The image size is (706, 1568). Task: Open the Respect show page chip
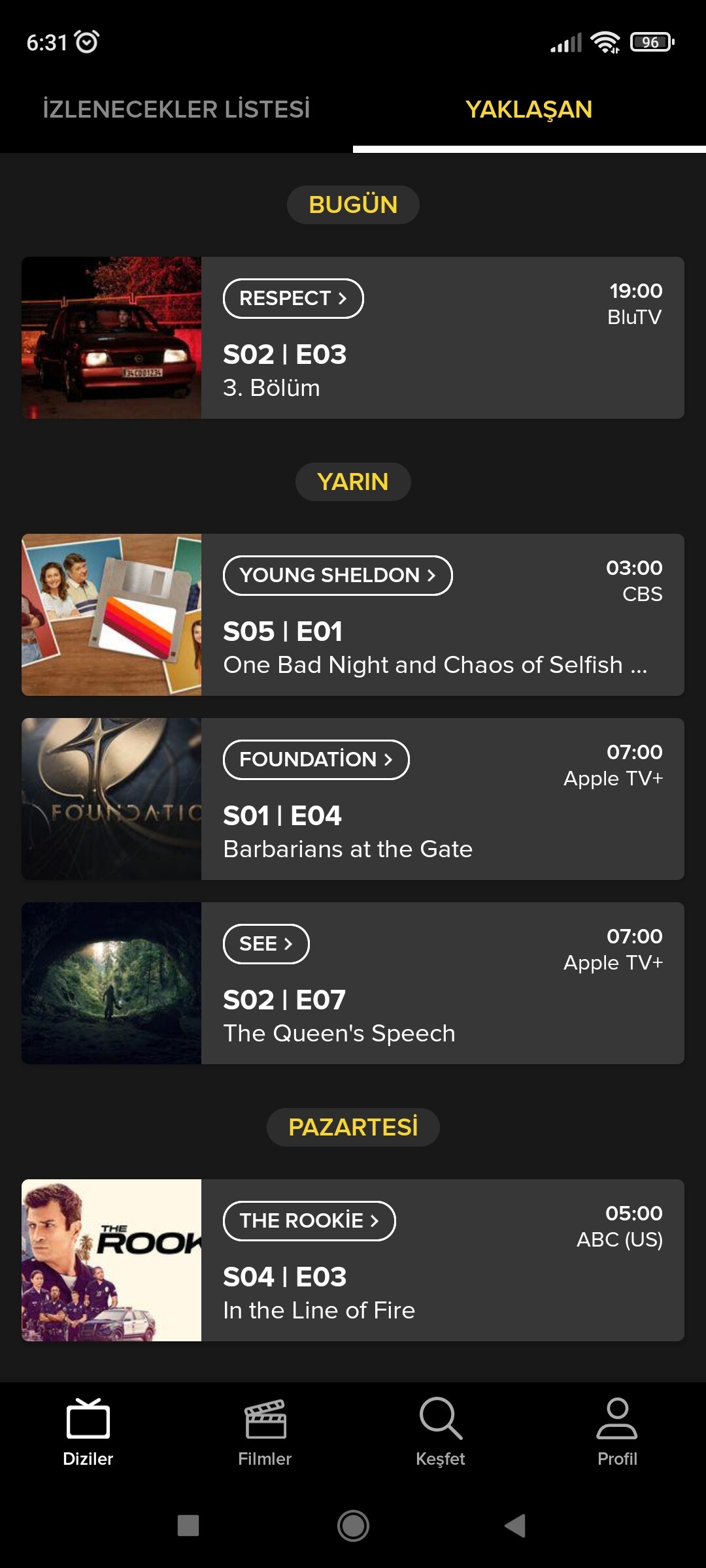(293, 299)
